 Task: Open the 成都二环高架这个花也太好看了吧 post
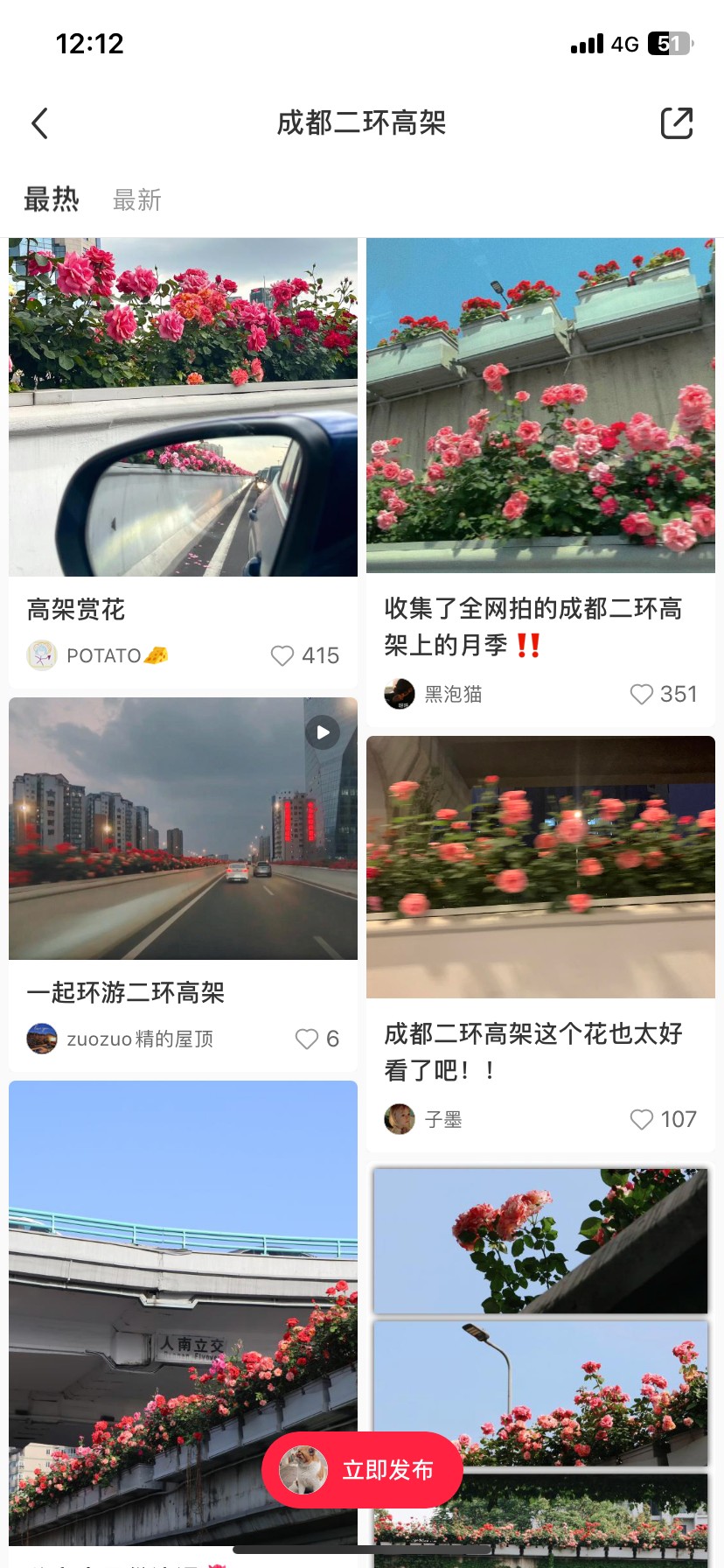point(540,866)
